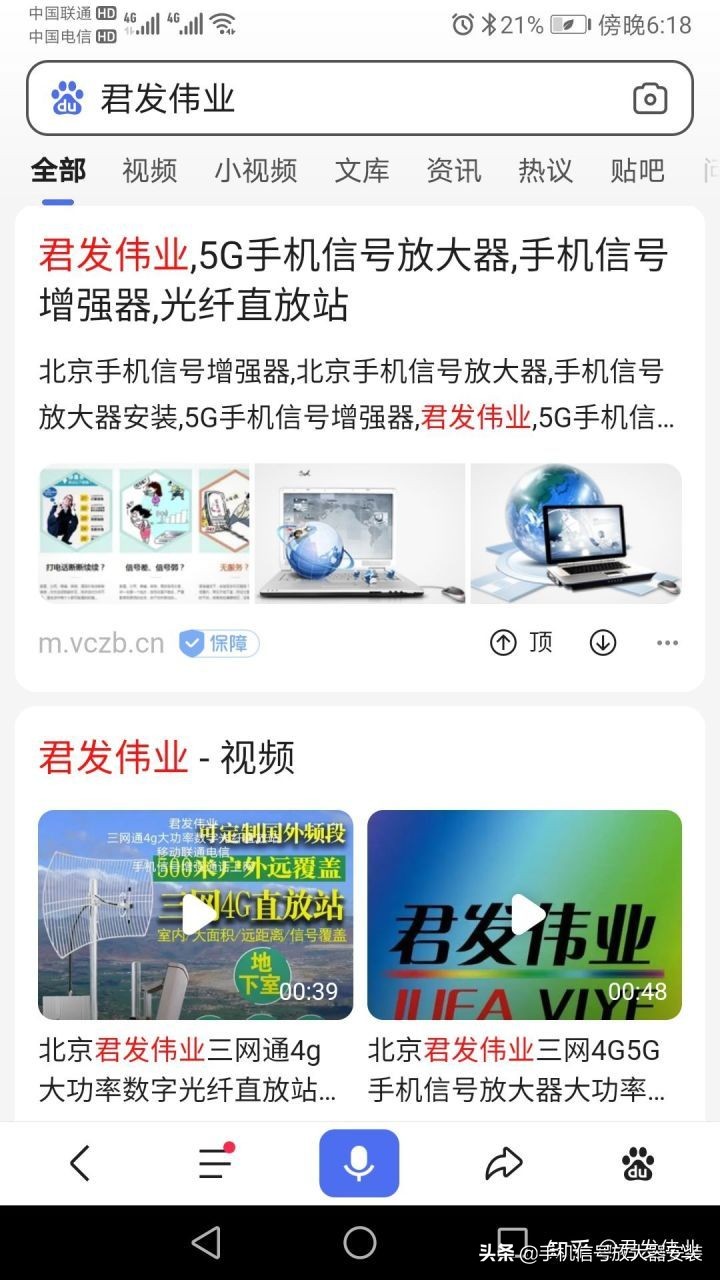Switch to the 贴吧 tab
This screenshot has width=720, height=1280.
coord(636,171)
